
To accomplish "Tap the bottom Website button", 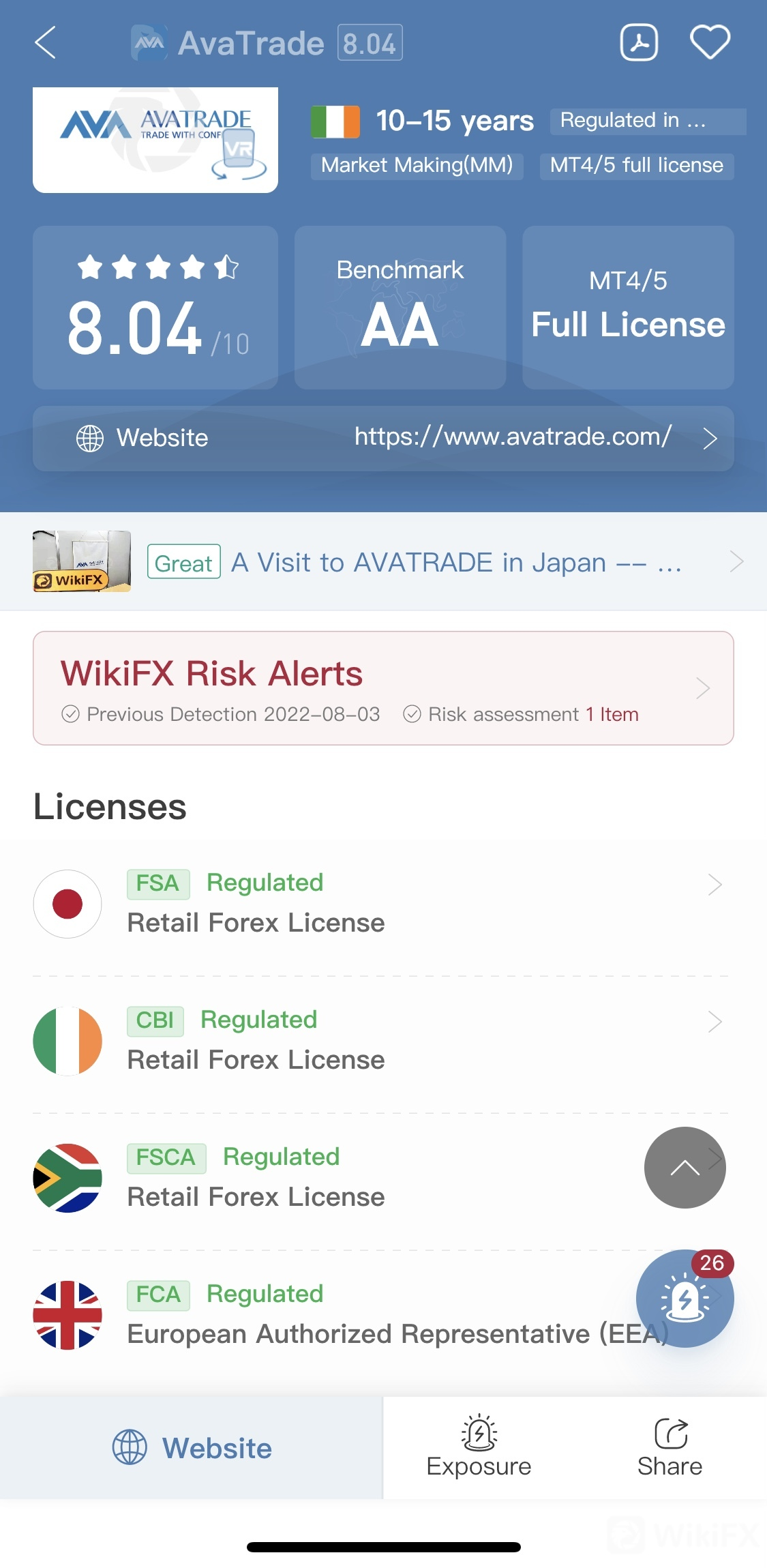I will (x=192, y=1448).
